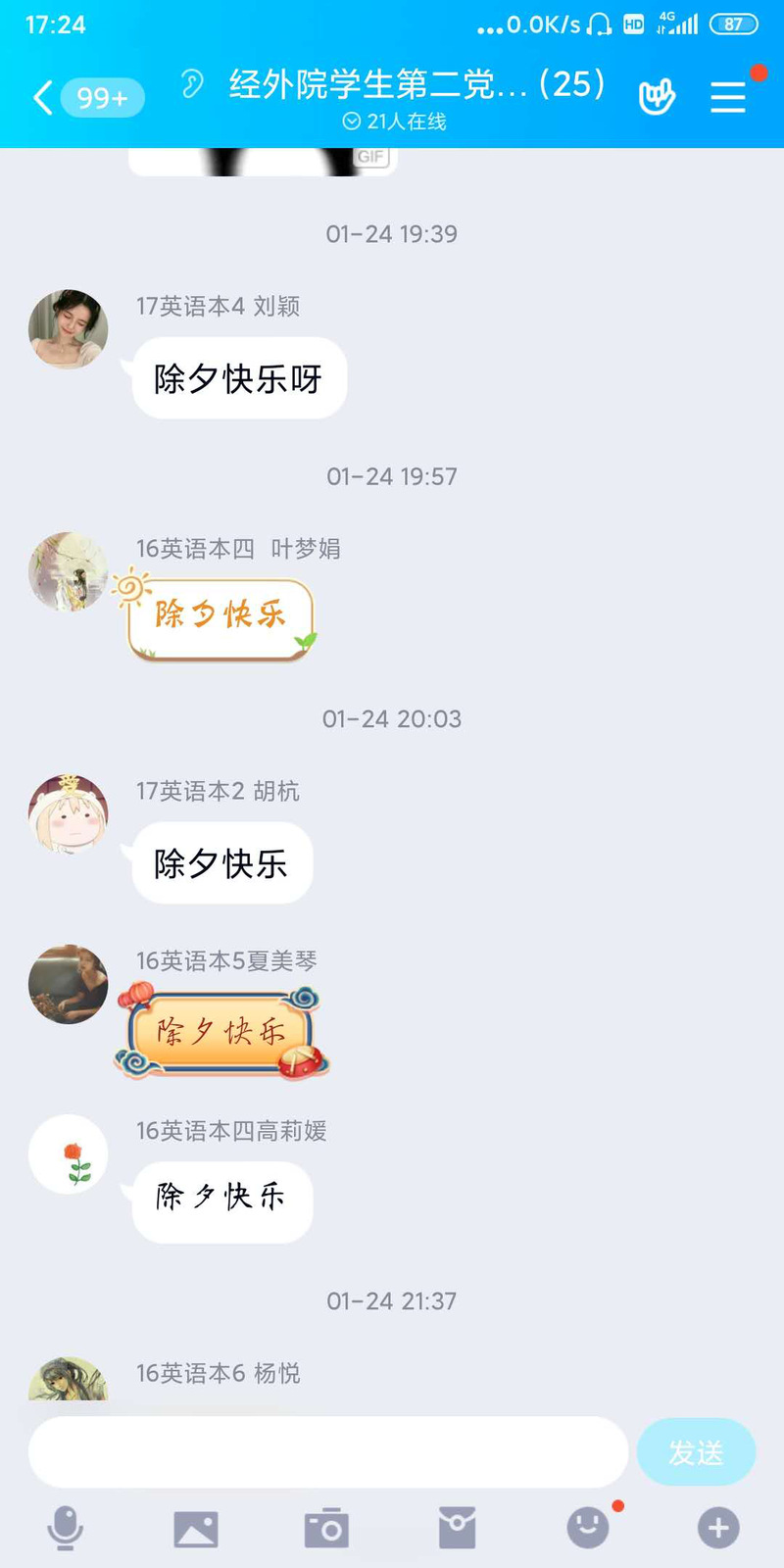Open the emoji sticker panel
Viewport: 784px width, 1568px height.
(588, 1528)
